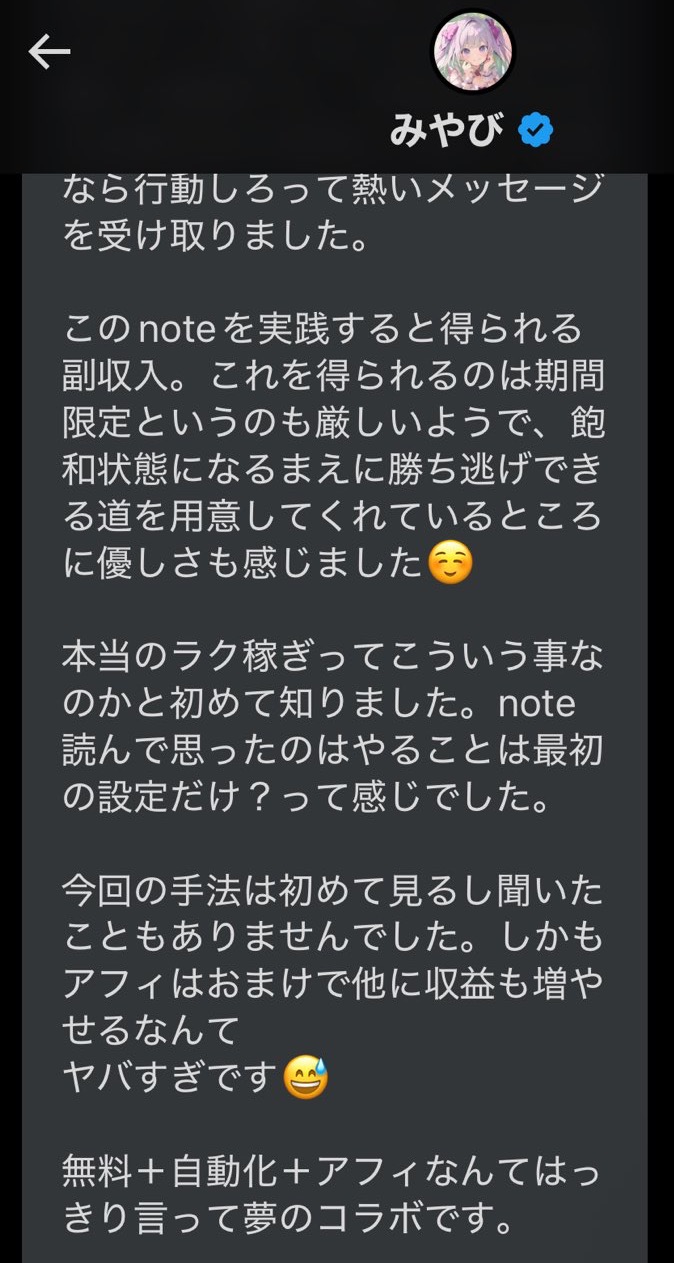Open みやび's profile from the avatar
The image size is (674, 1263).
472,52
